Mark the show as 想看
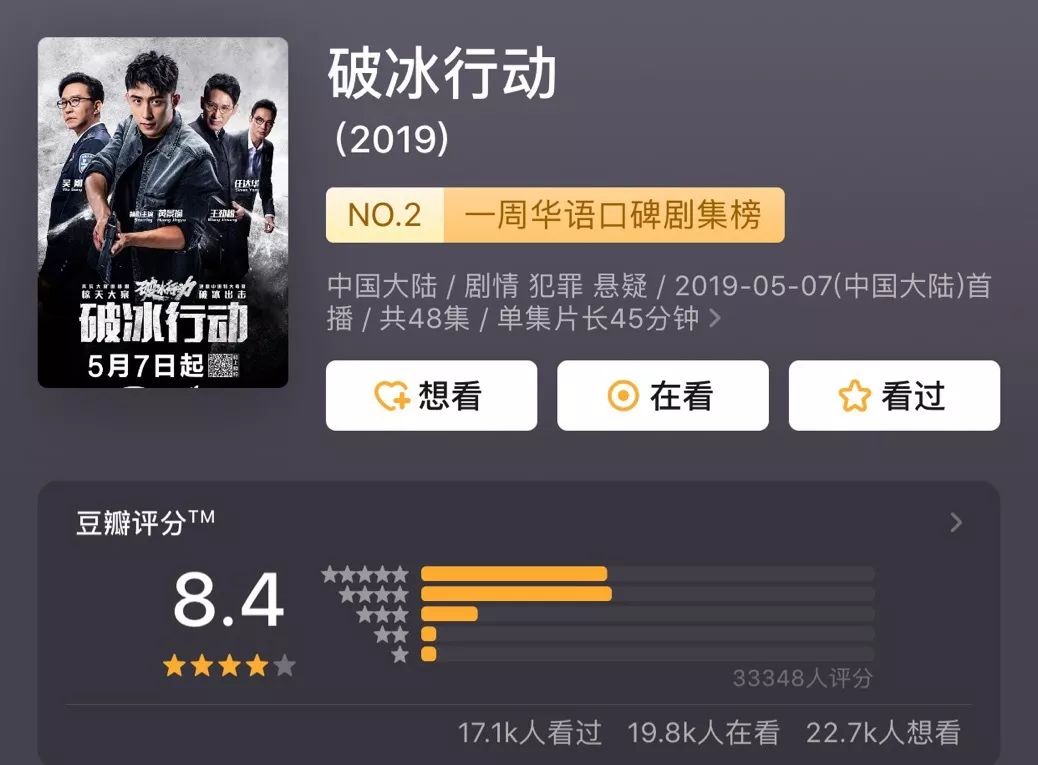Image resolution: width=1038 pixels, height=765 pixels. [x=431, y=396]
